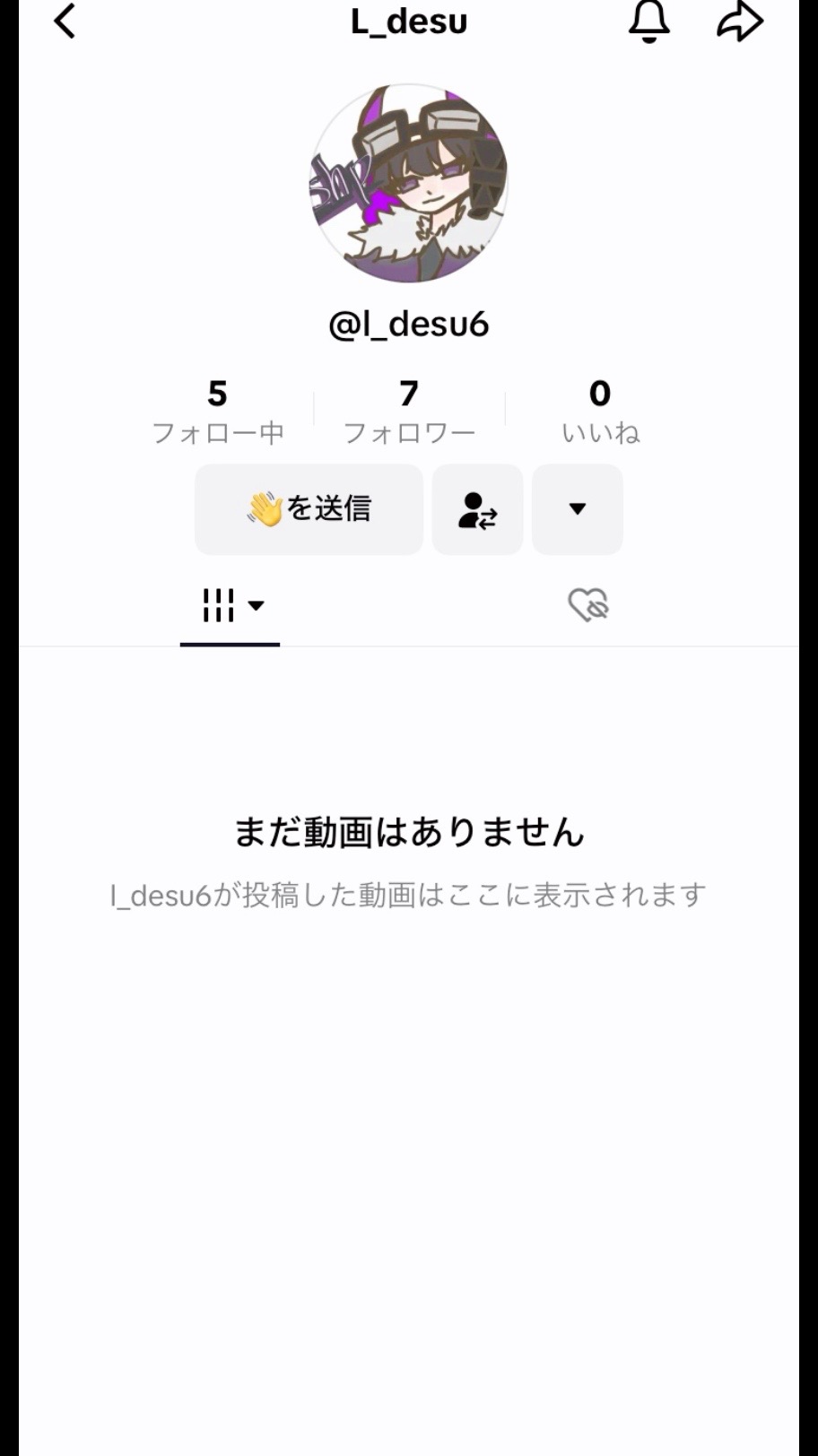Viewport: 818px width, 1456px height.
Task: View the L_desu profile picture
Action: click(409, 183)
